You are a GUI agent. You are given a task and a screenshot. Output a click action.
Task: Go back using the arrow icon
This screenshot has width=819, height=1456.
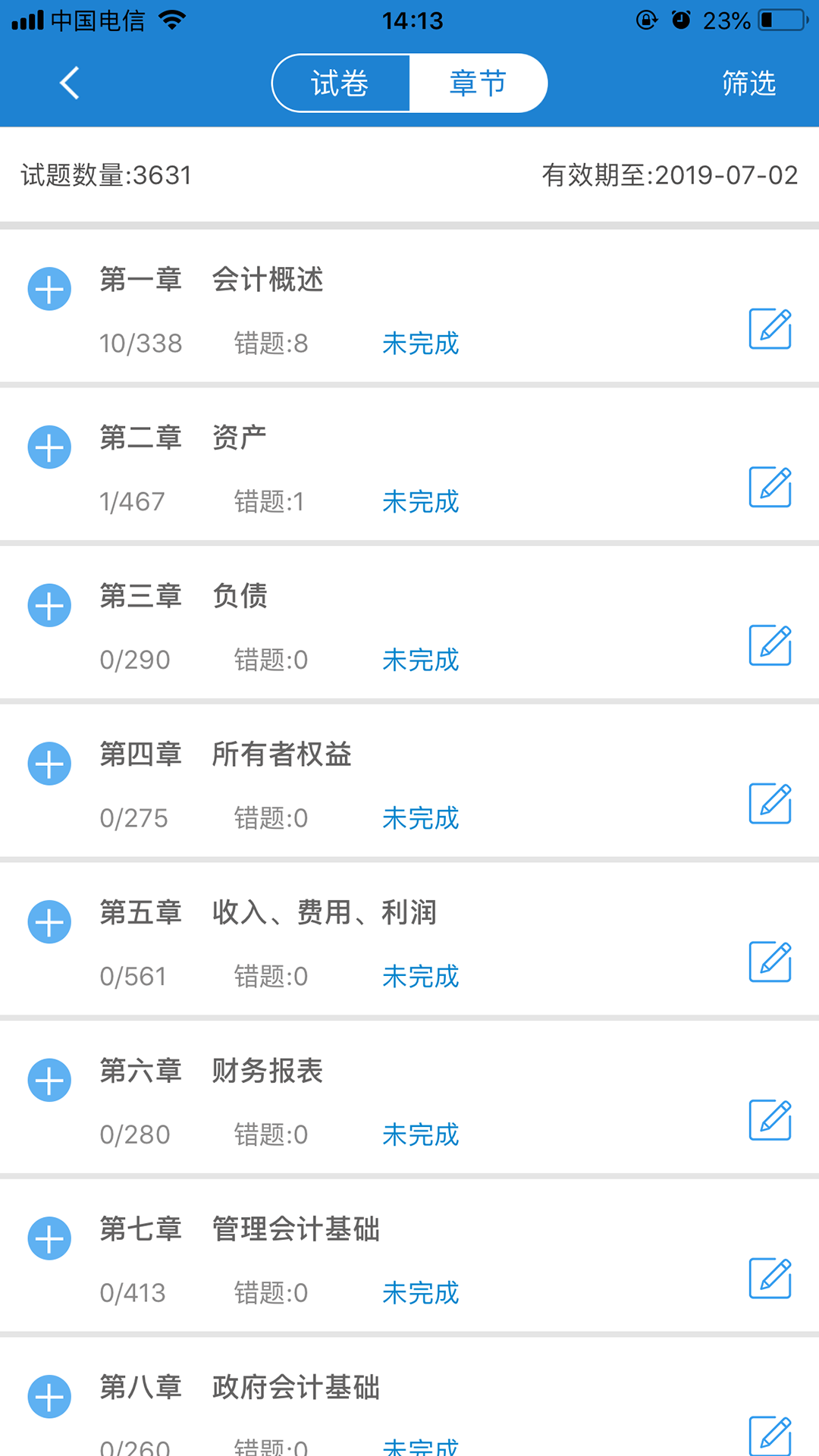click(69, 83)
